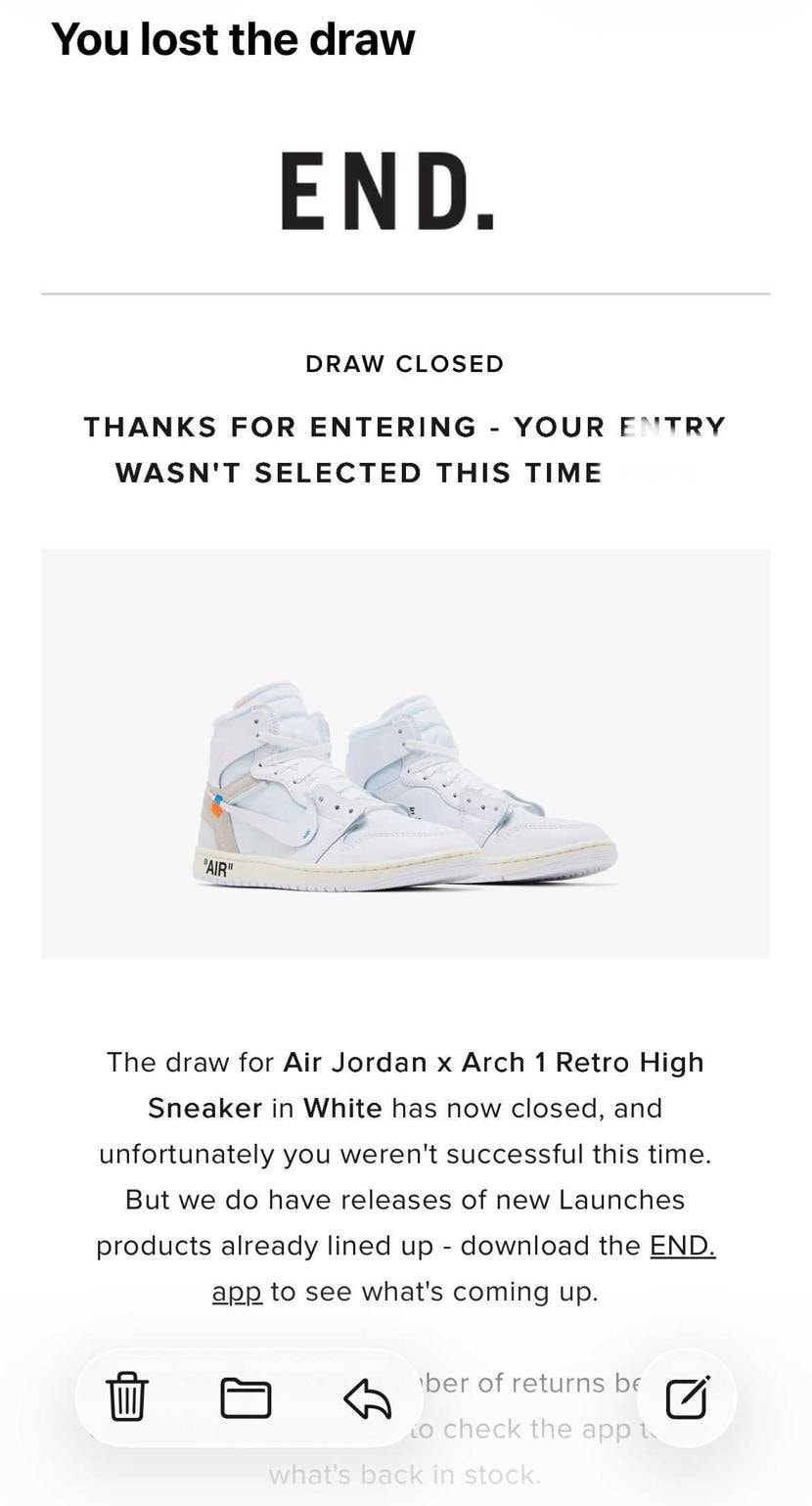Move this email to a folder
Image resolution: width=812 pixels, height=1506 pixels.
click(x=246, y=1397)
